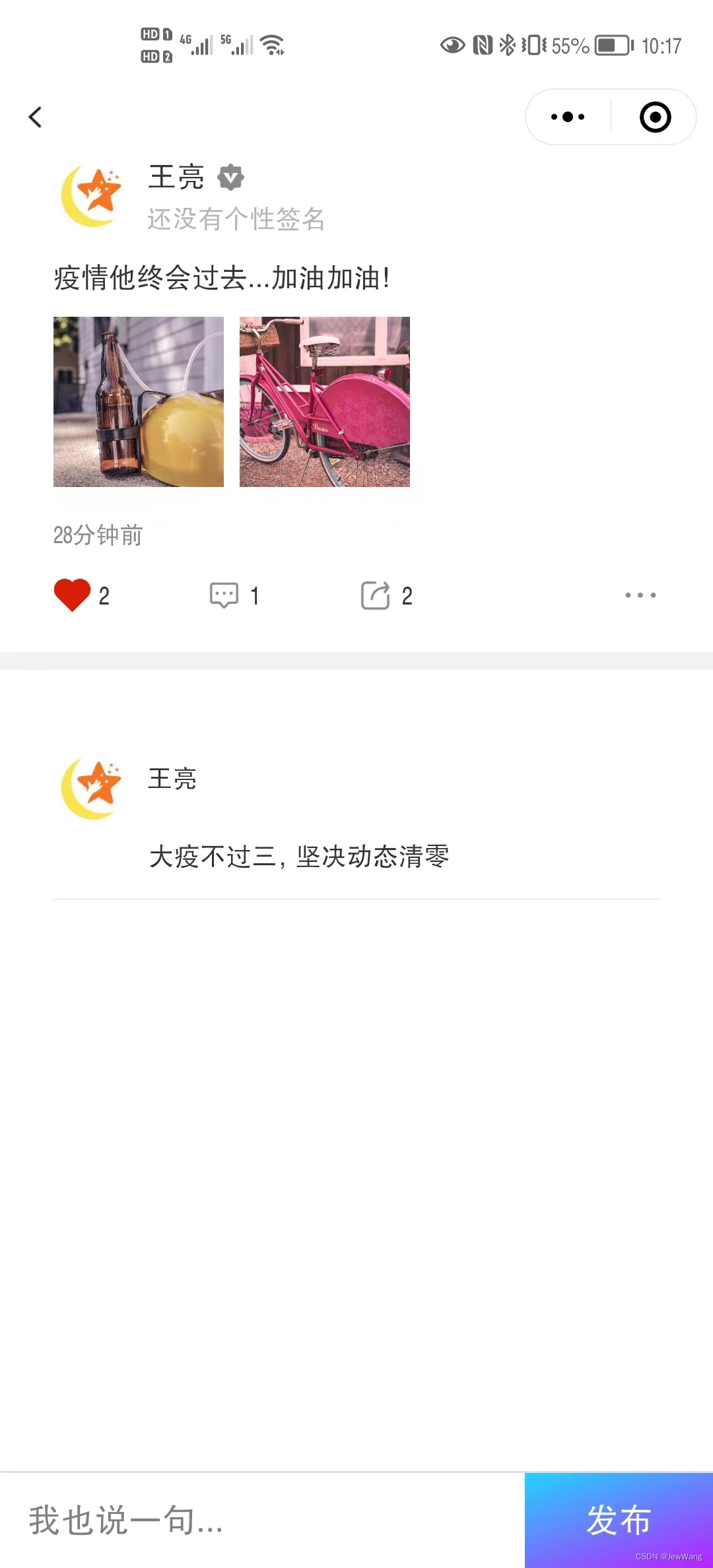Screen dimensions: 713x1568
Task: Go back using the top-left arrow
Action: tap(36, 117)
